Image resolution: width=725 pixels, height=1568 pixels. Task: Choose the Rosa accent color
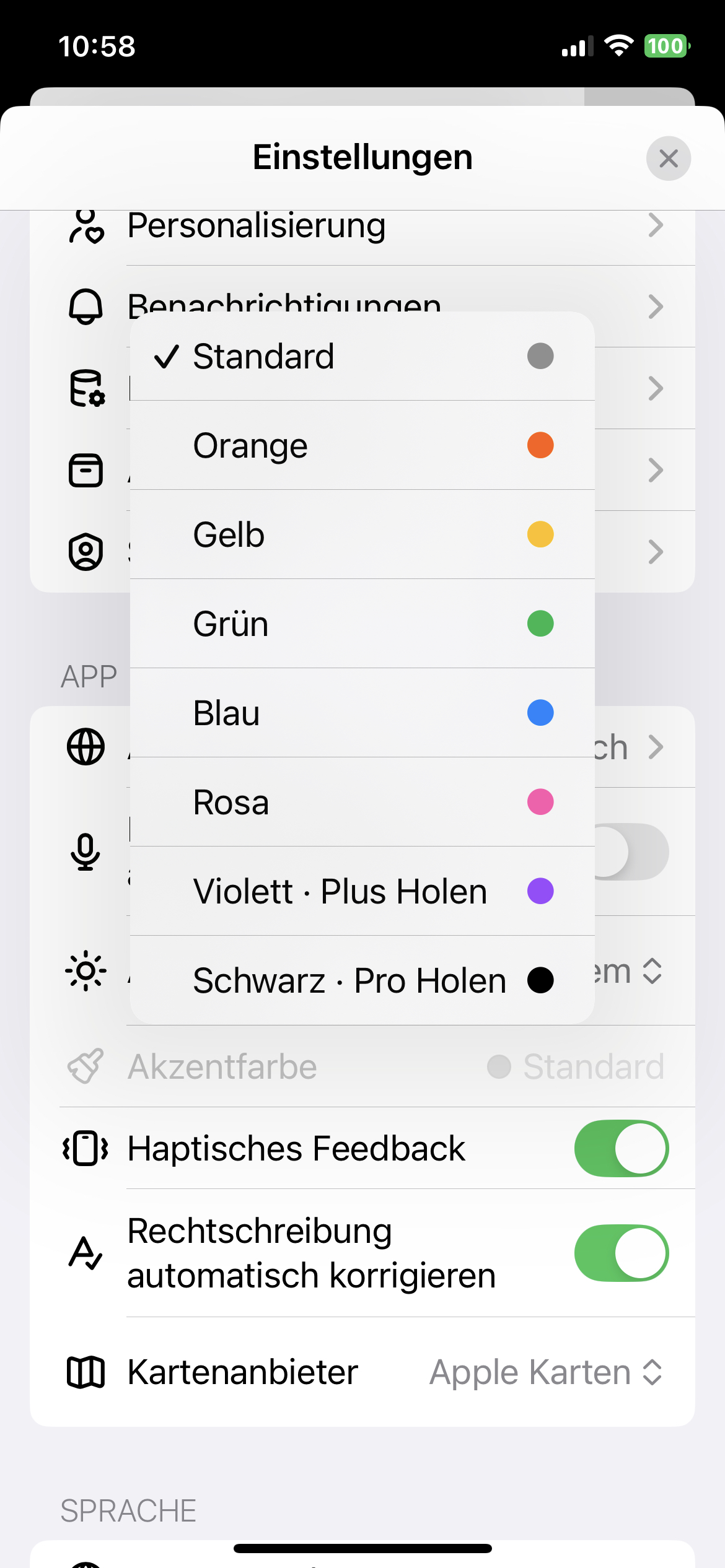tap(362, 803)
